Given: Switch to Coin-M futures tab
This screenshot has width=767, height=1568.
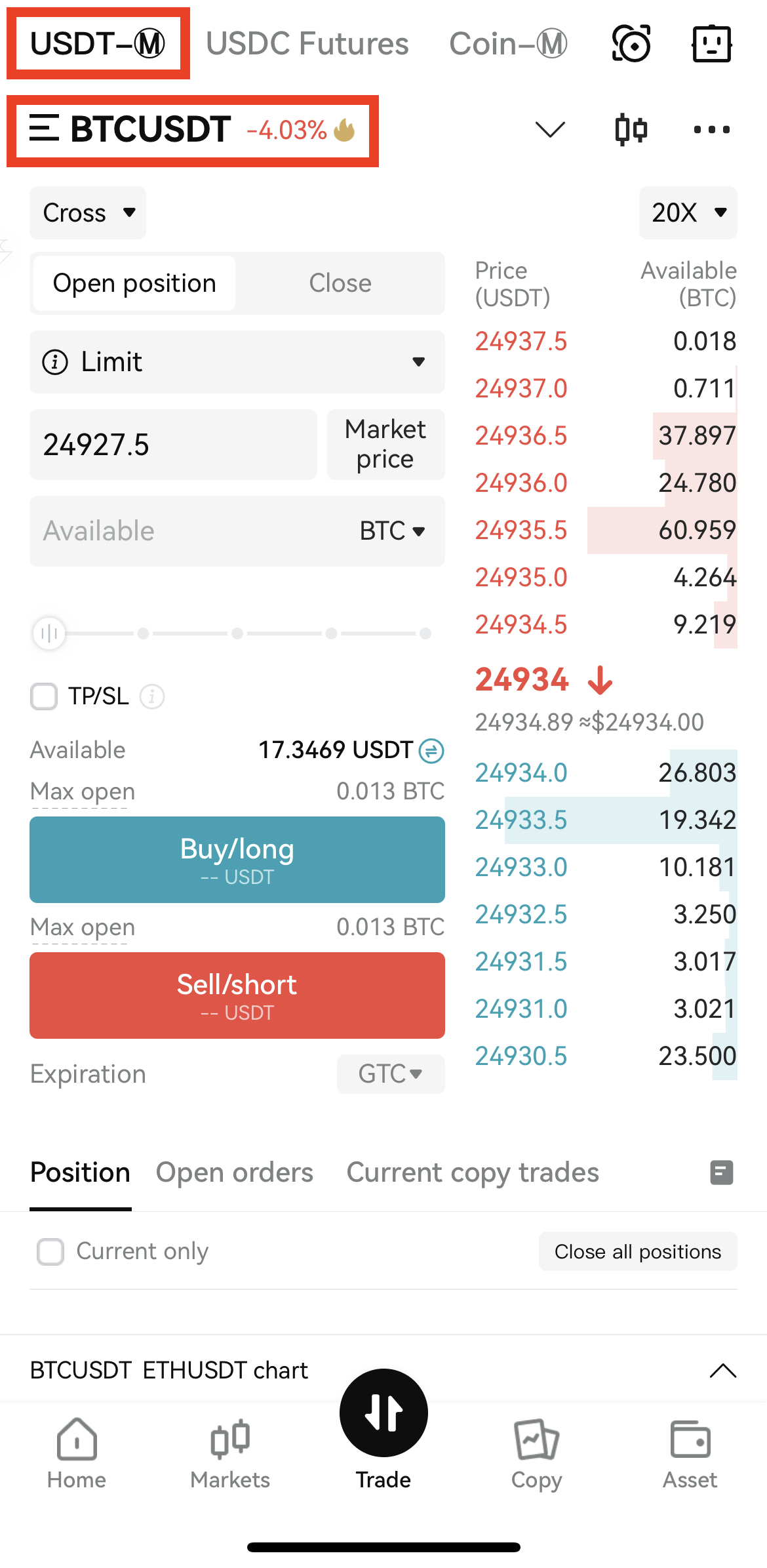Looking at the screenshot, I should (507, 44).
